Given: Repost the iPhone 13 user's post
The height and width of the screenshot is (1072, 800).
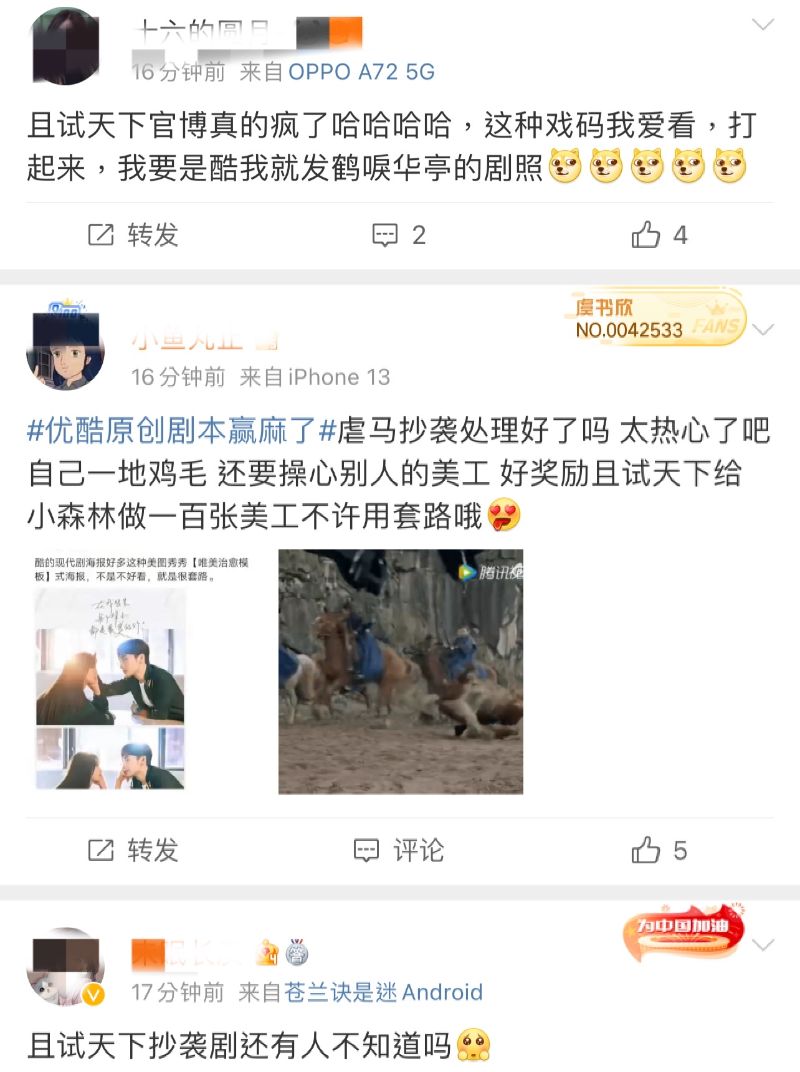Looking at the screenshot, I should tap(132, 851).
